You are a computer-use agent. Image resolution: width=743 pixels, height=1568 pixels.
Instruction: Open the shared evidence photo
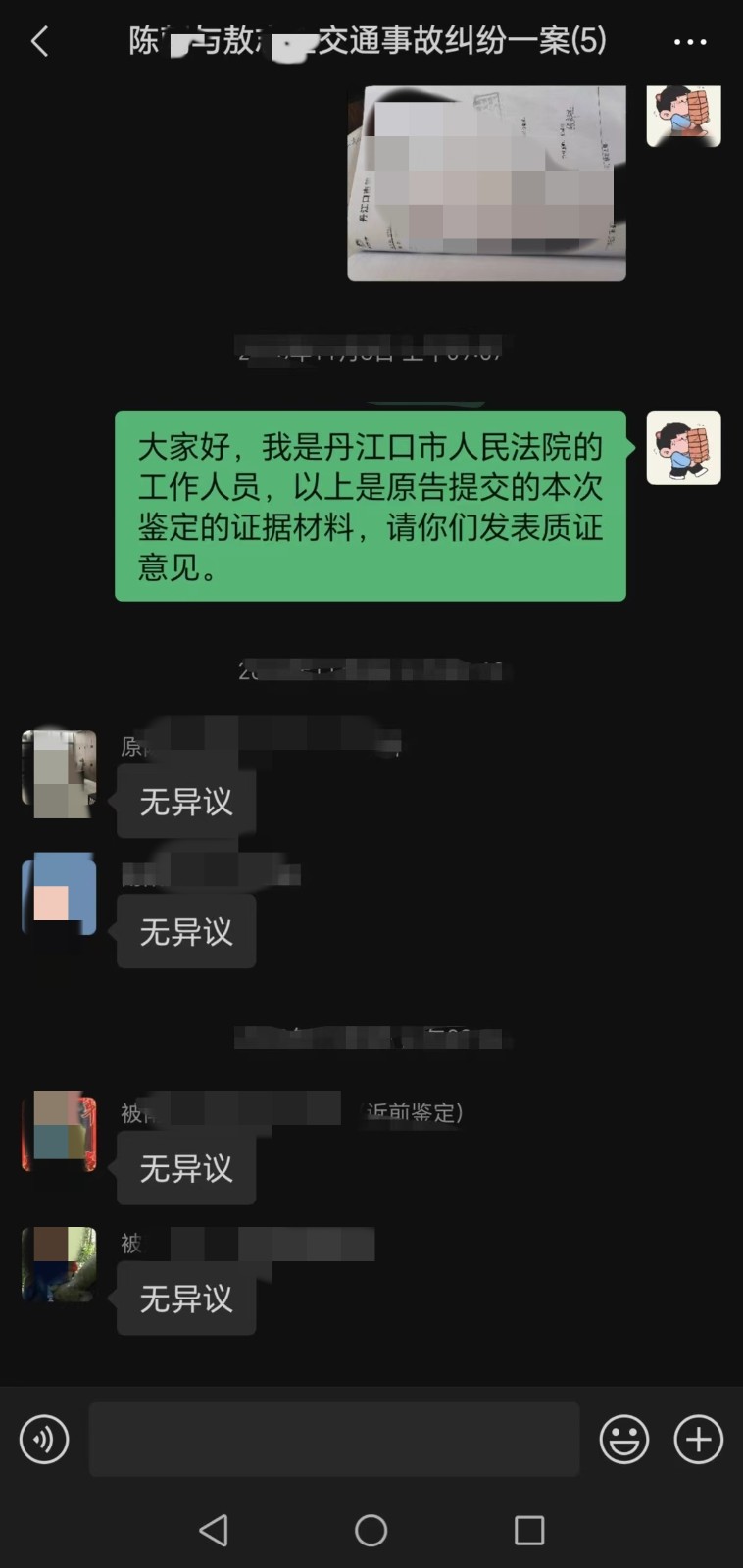[x=486, y=183]
